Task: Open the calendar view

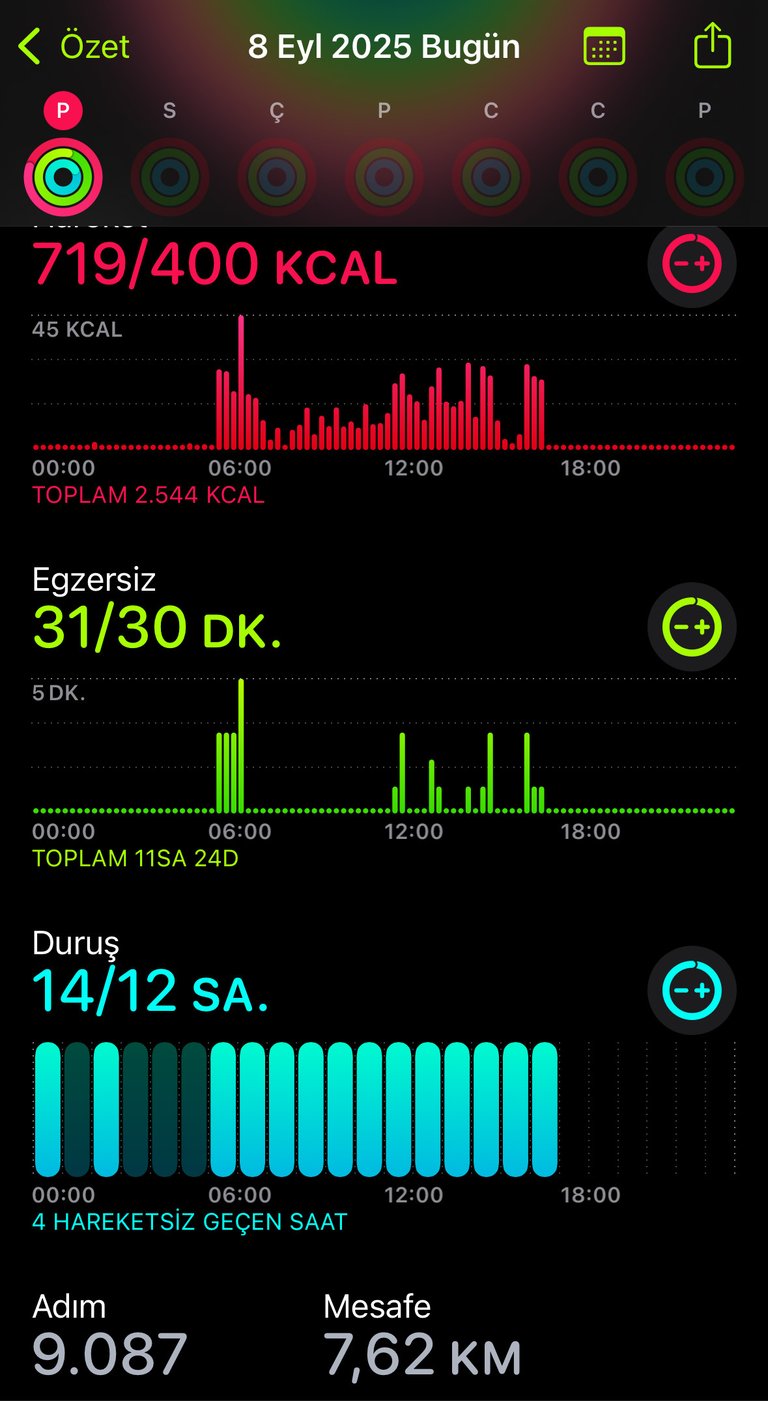Action: [x=603, y=47]
